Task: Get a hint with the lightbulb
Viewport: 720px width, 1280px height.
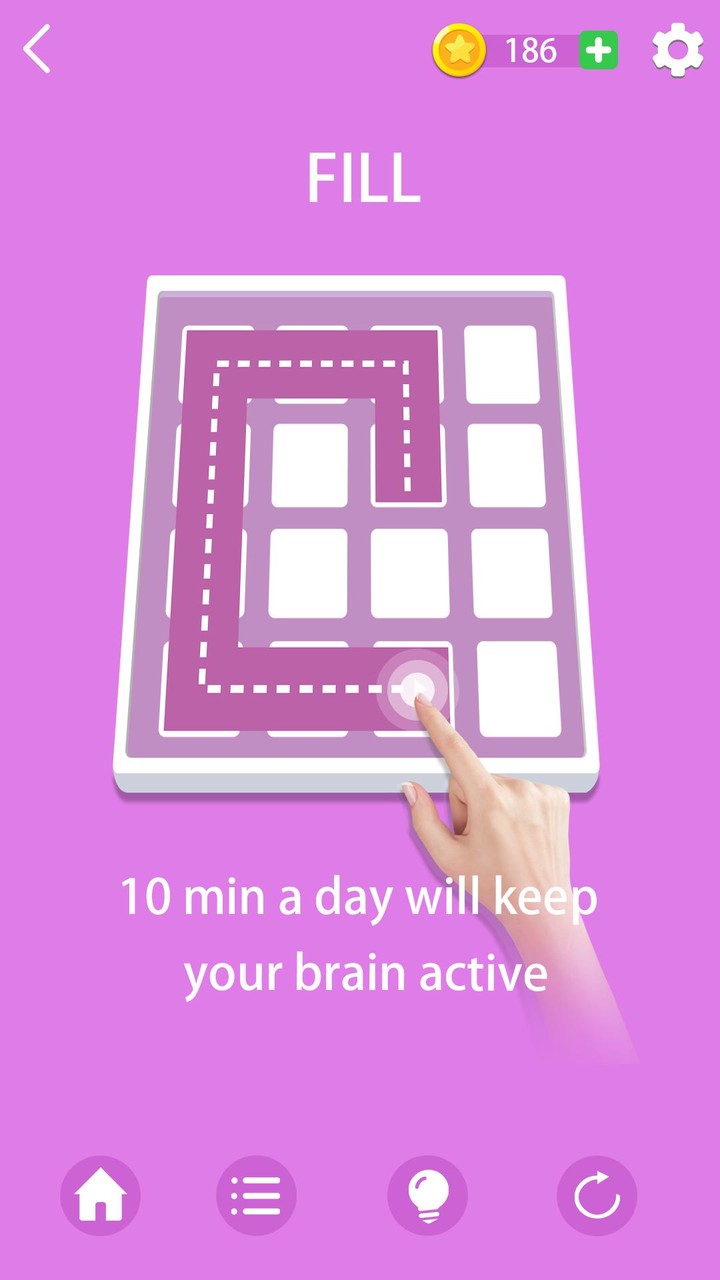Action: pyautogui.click(x=427, y=1195)
